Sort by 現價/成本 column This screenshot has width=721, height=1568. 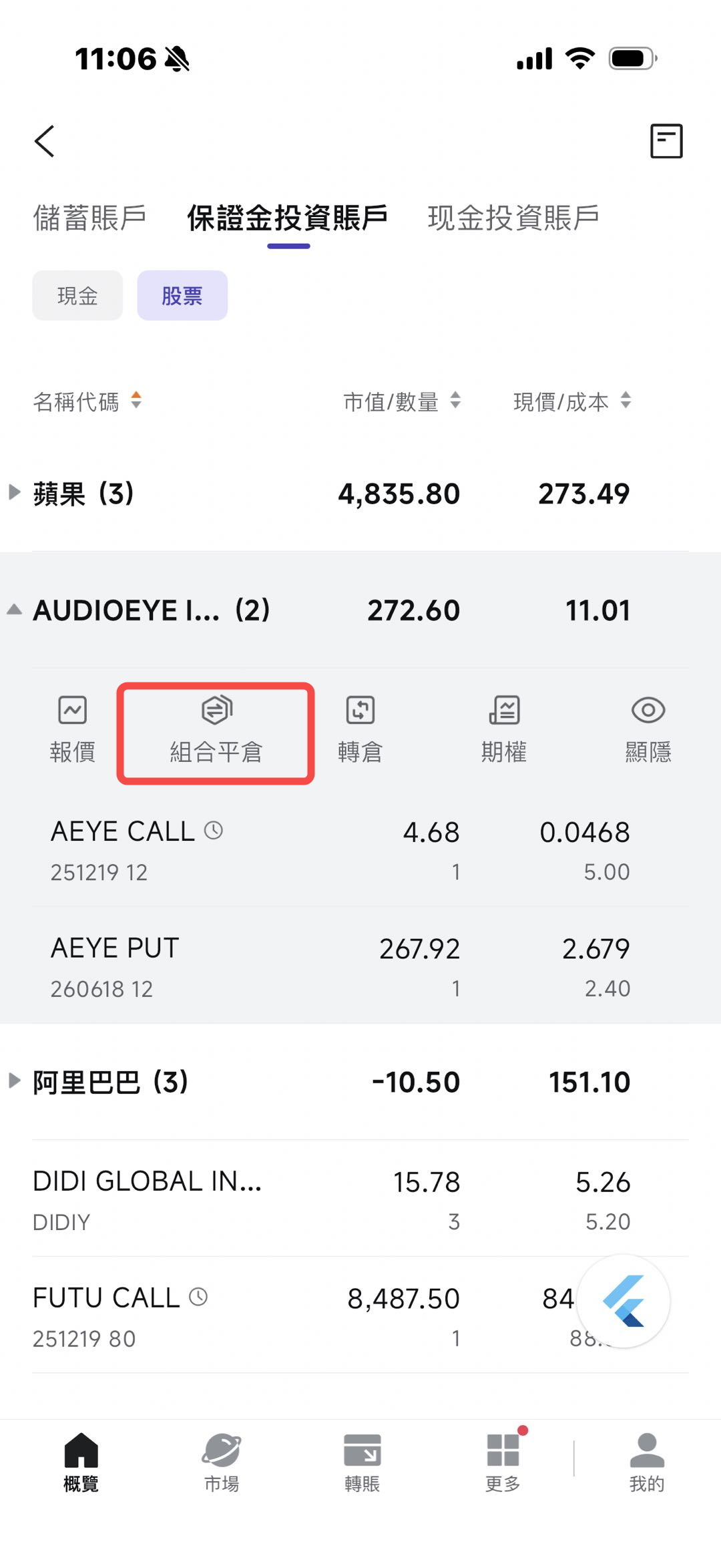pyautogui.click(x=571, y=401)
